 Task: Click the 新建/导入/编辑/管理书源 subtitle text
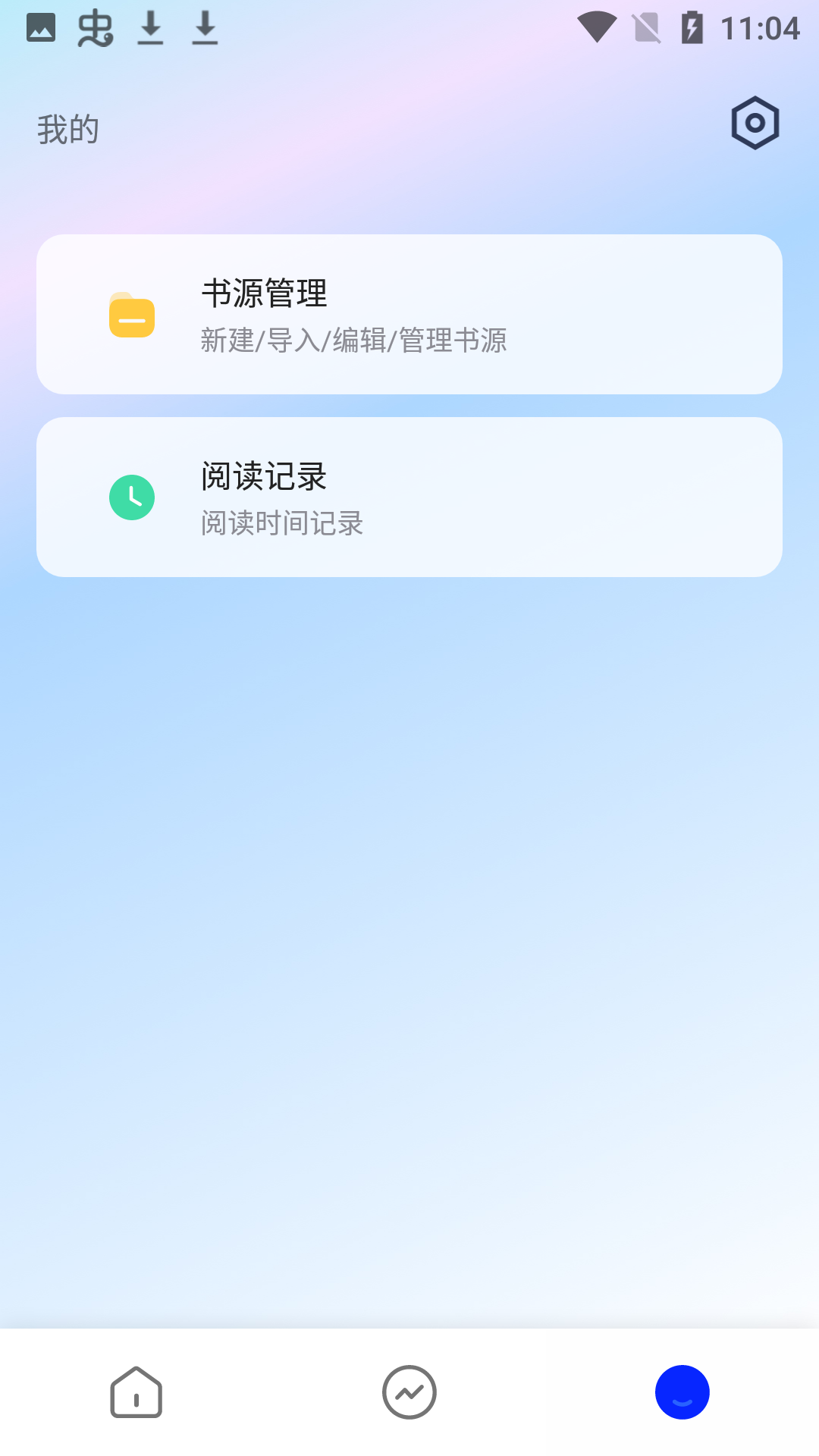point(355,341)
